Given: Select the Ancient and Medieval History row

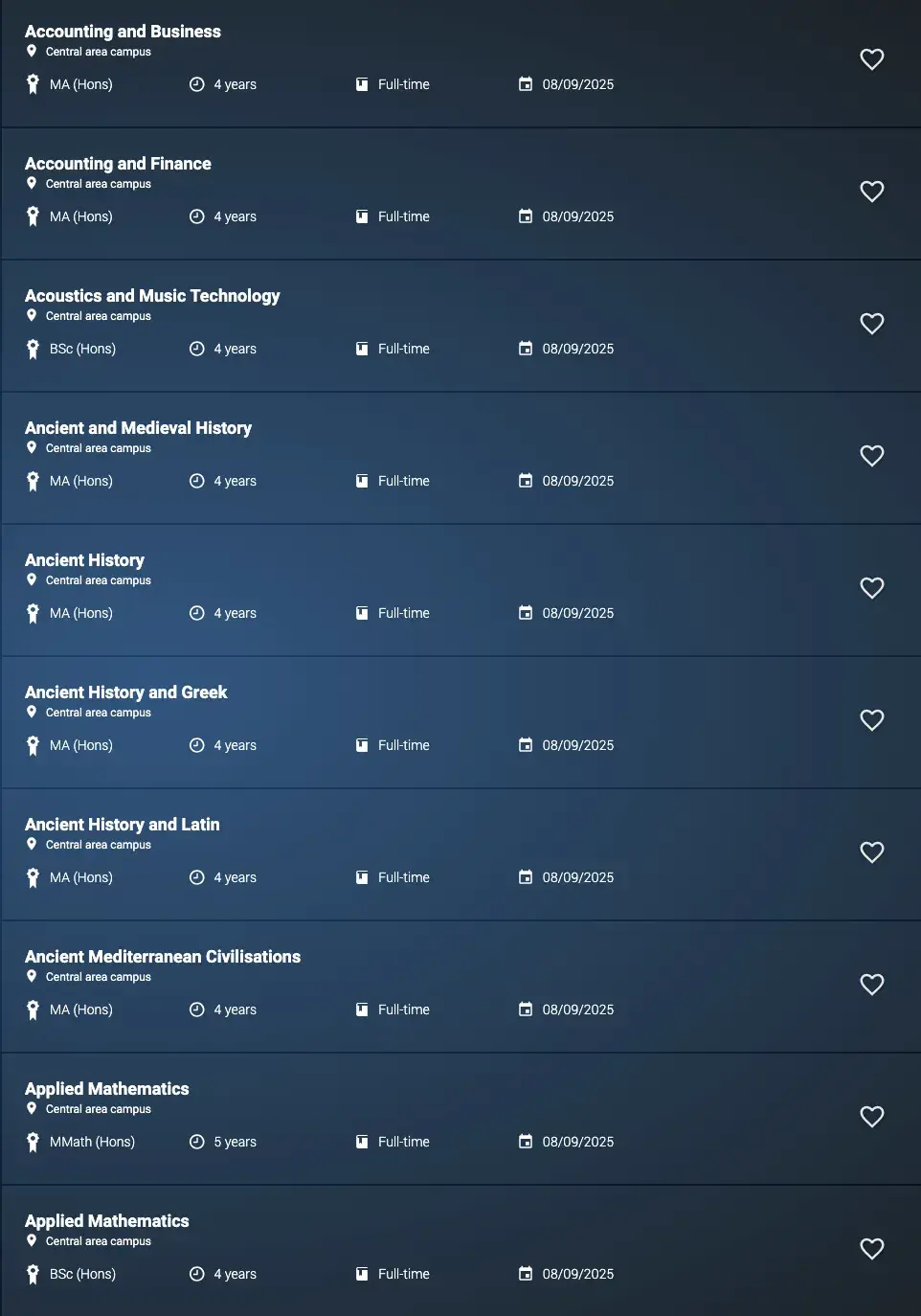Looking at the screenshot, I should tap(138, 428).
